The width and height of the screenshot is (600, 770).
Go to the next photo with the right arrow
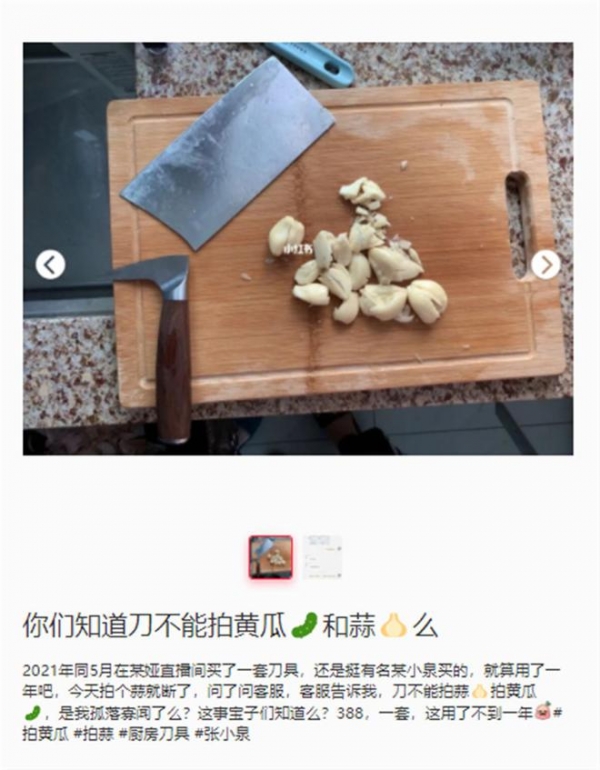pyautogui.click(x=545, y=264)
